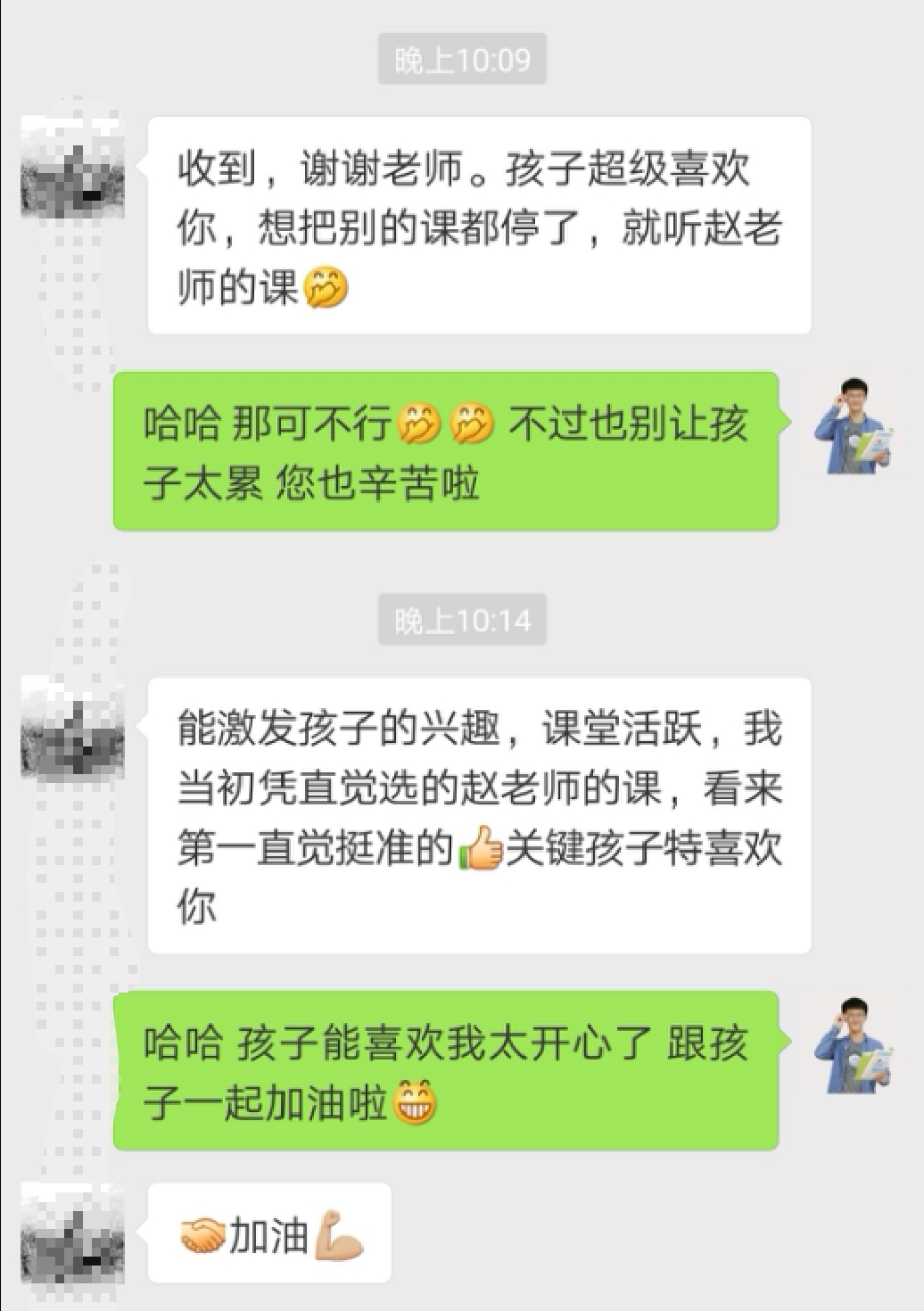Click the contact's avatar beside the 10:14 message
This screenshot has width=924, height=1311.
pos(71,749)
